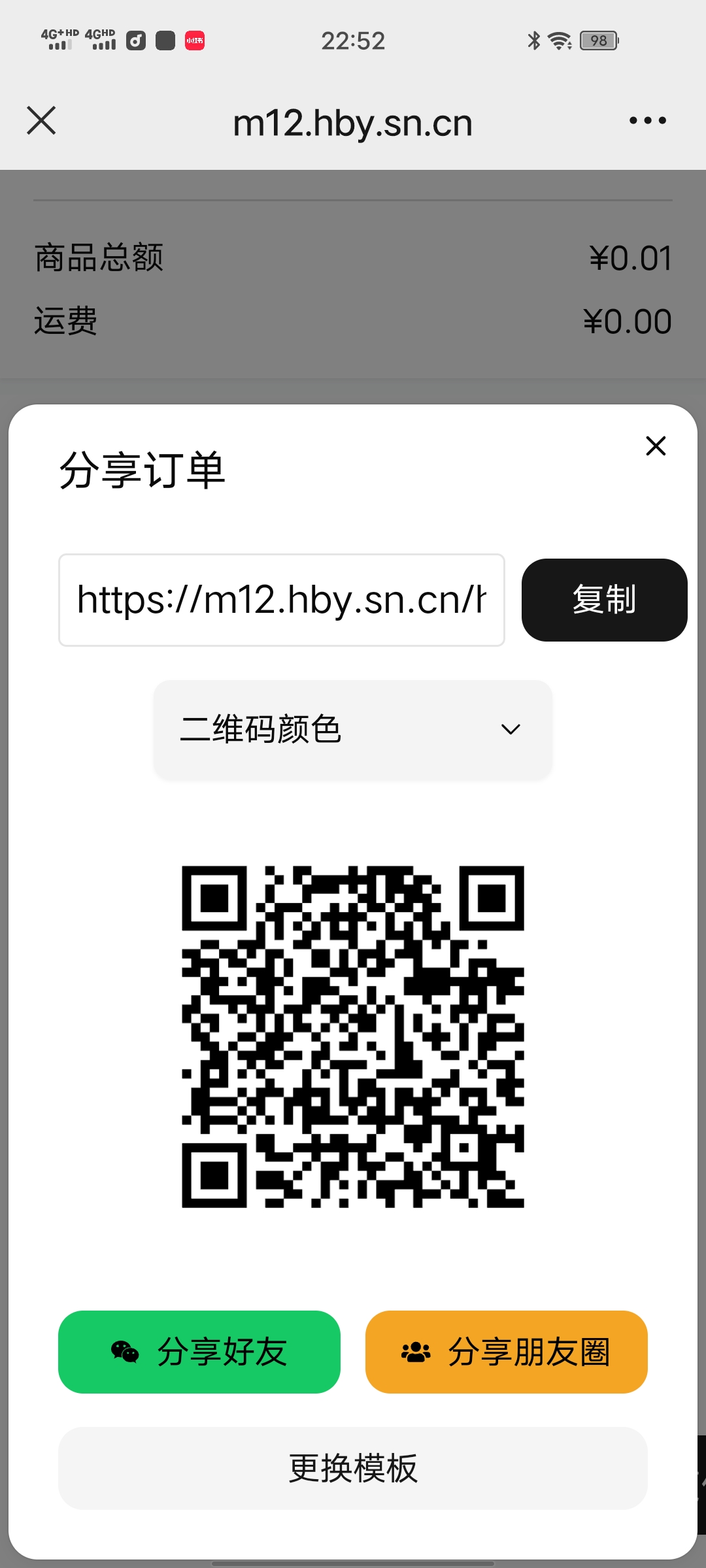Share to Moments with 分享朋友圈
Image resolution: width=706 pixels, height=1568 pixels.
(506, 1352)
